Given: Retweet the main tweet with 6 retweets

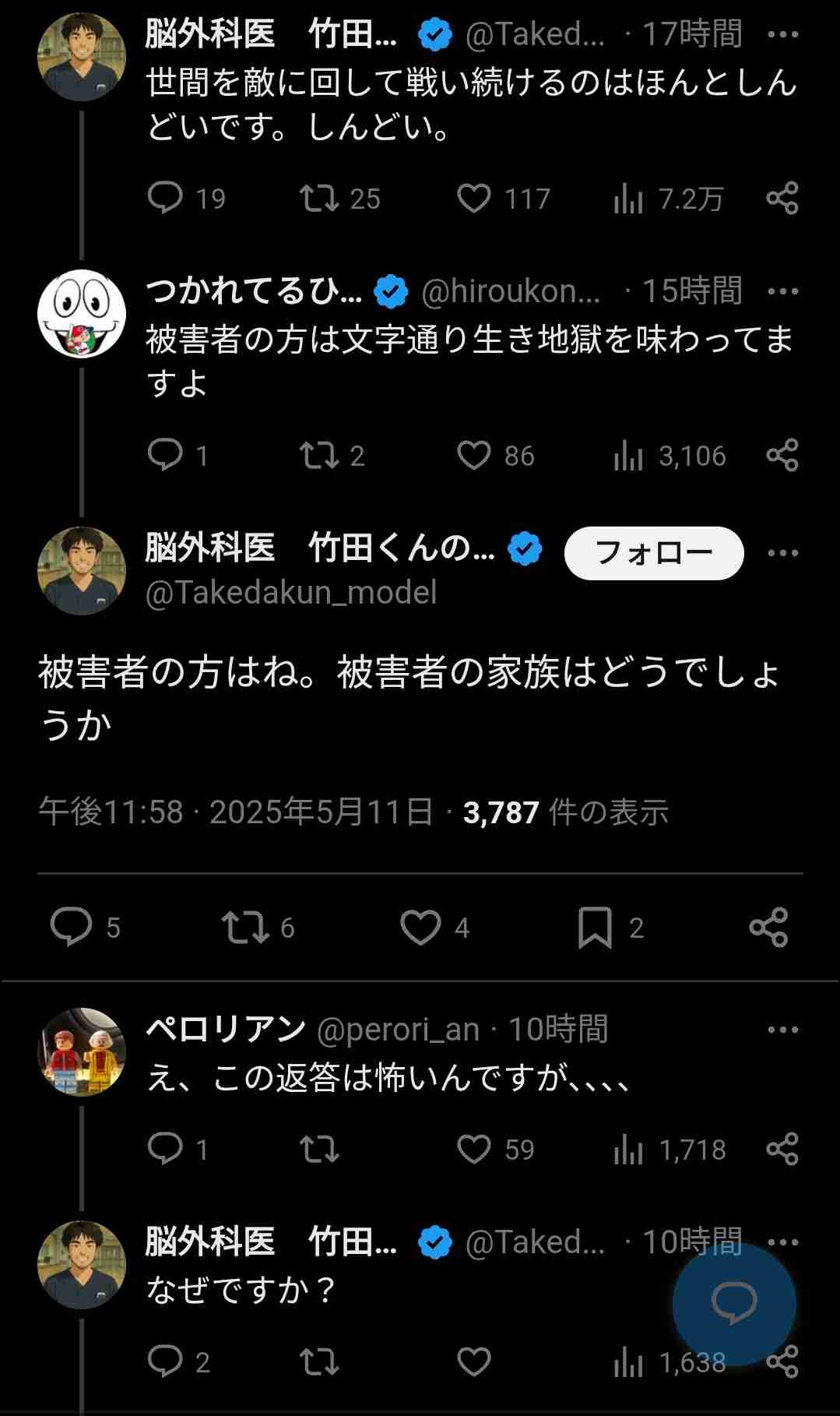Looking at the screenshot, I should [x=245, y=928].
